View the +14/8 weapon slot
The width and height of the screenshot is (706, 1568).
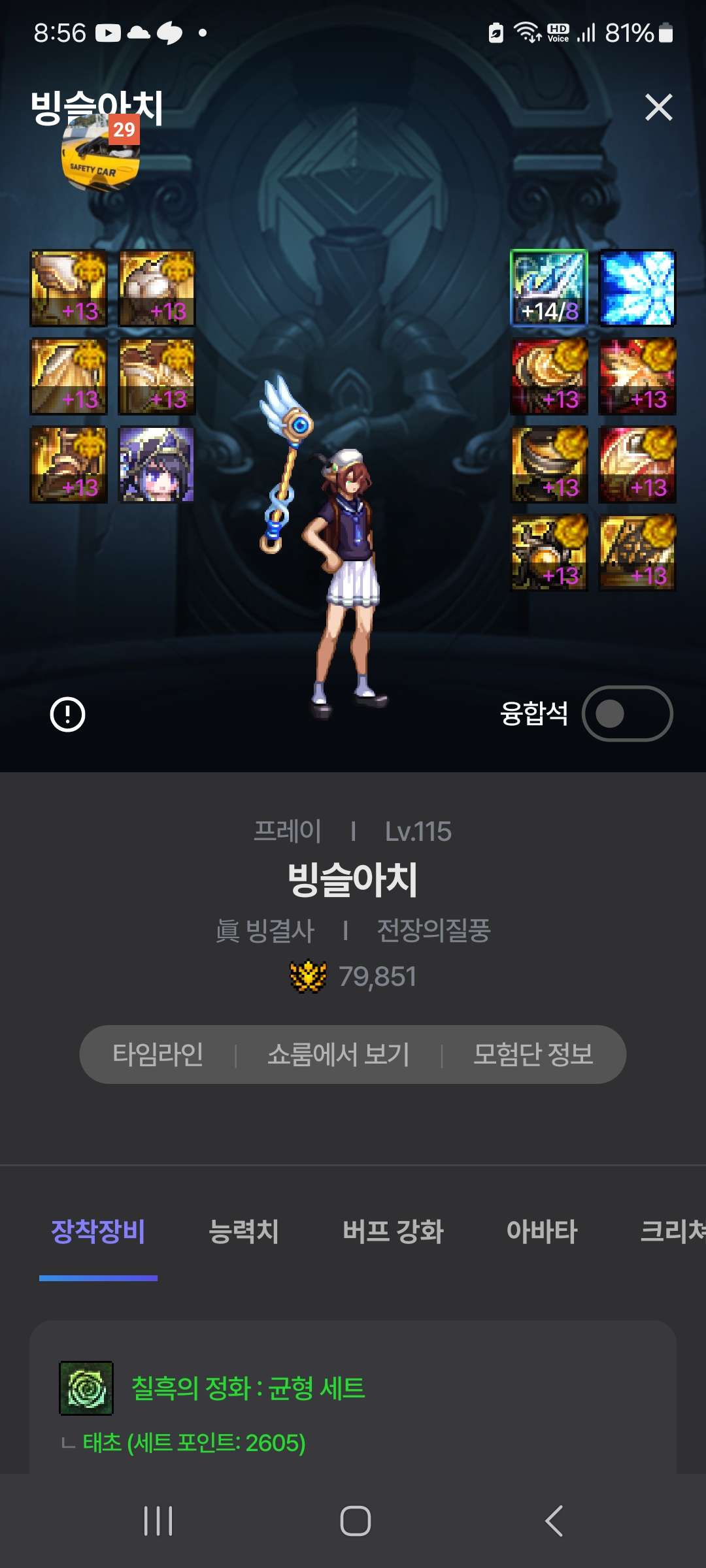click(x=549, y=288)
